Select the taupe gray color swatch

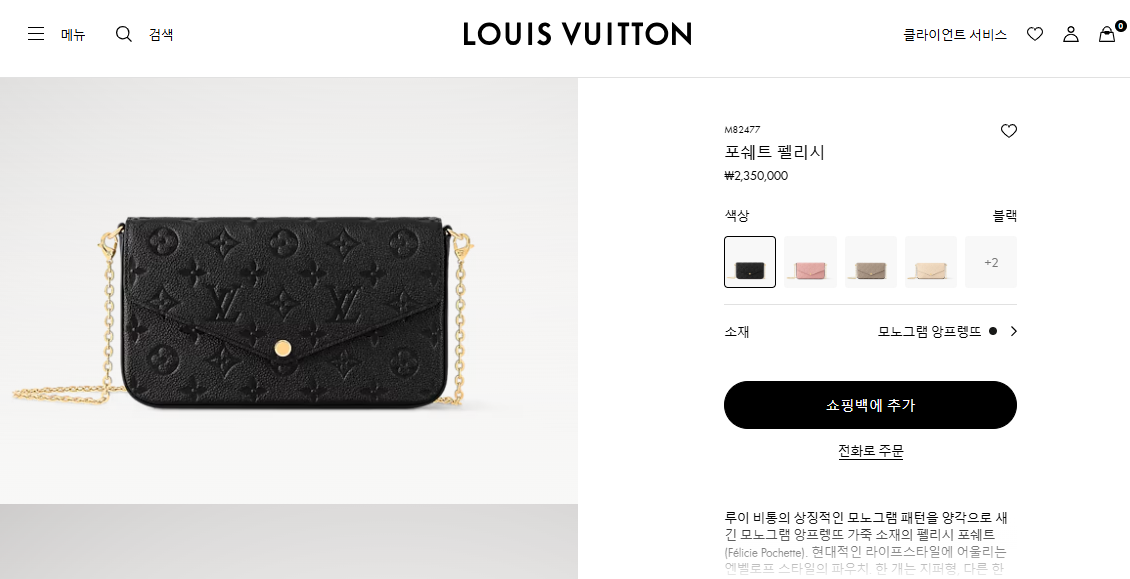coord(871,262)
